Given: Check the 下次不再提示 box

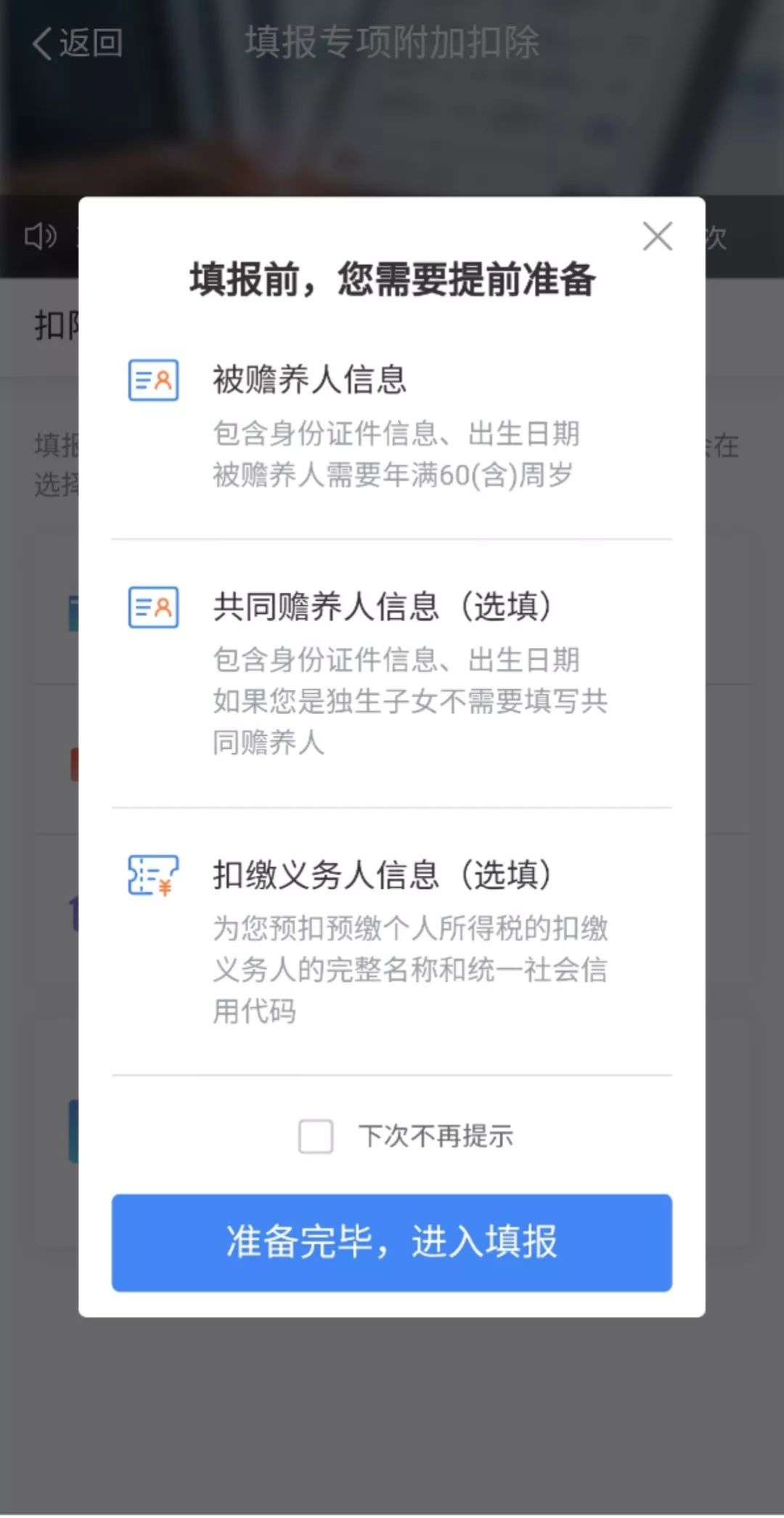Looking at the screenshot, I should (x=316, y=1137).
